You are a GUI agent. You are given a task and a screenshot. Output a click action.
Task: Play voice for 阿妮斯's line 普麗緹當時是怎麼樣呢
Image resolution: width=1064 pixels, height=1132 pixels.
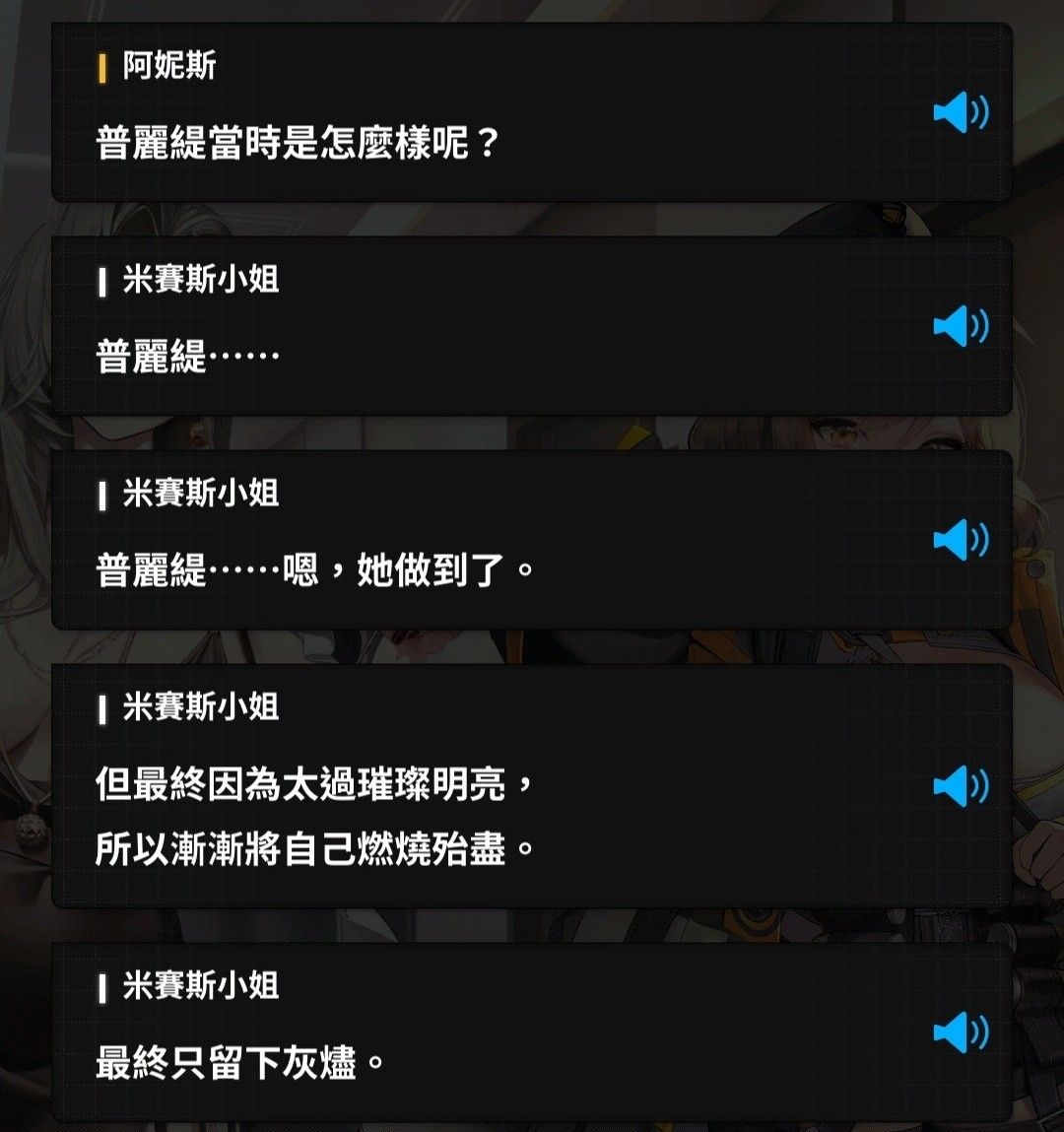[960, 113]
